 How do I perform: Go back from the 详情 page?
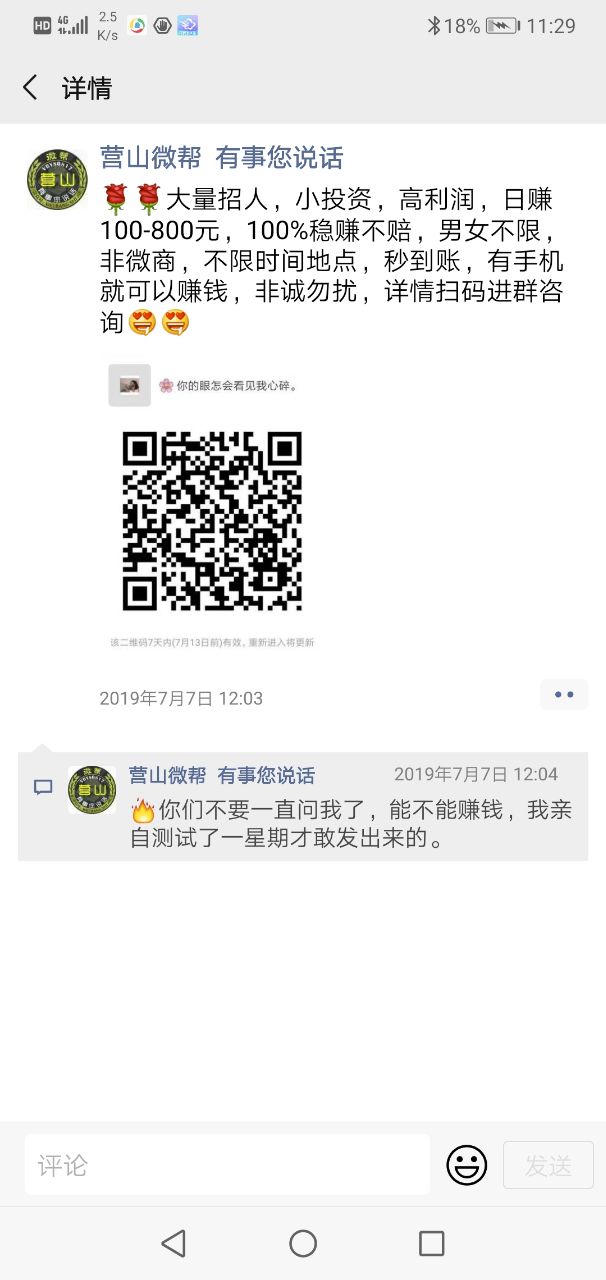(x=30, y=88)
